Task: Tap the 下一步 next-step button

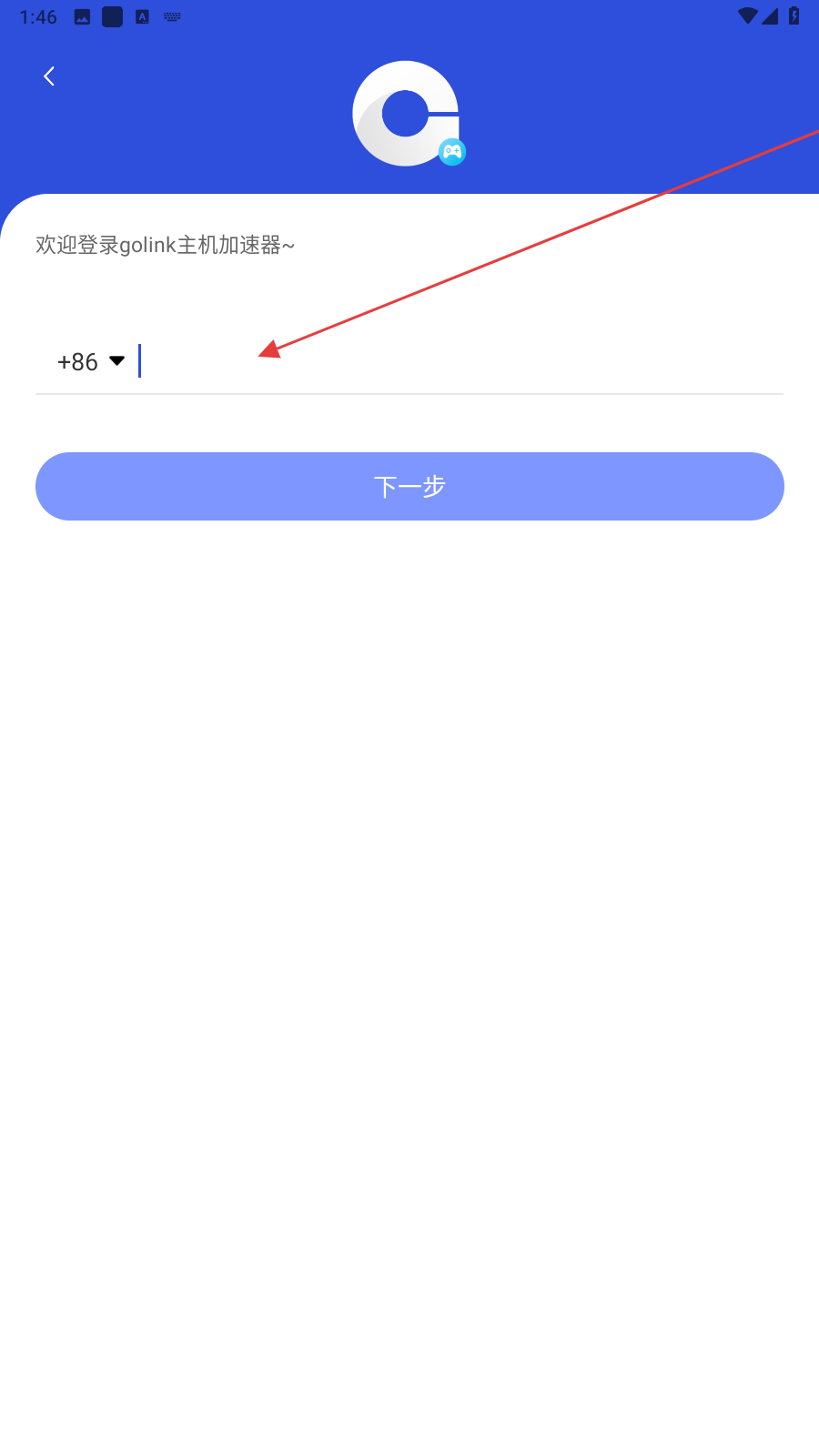Action: pyautogui.click(x=409, y=486)
